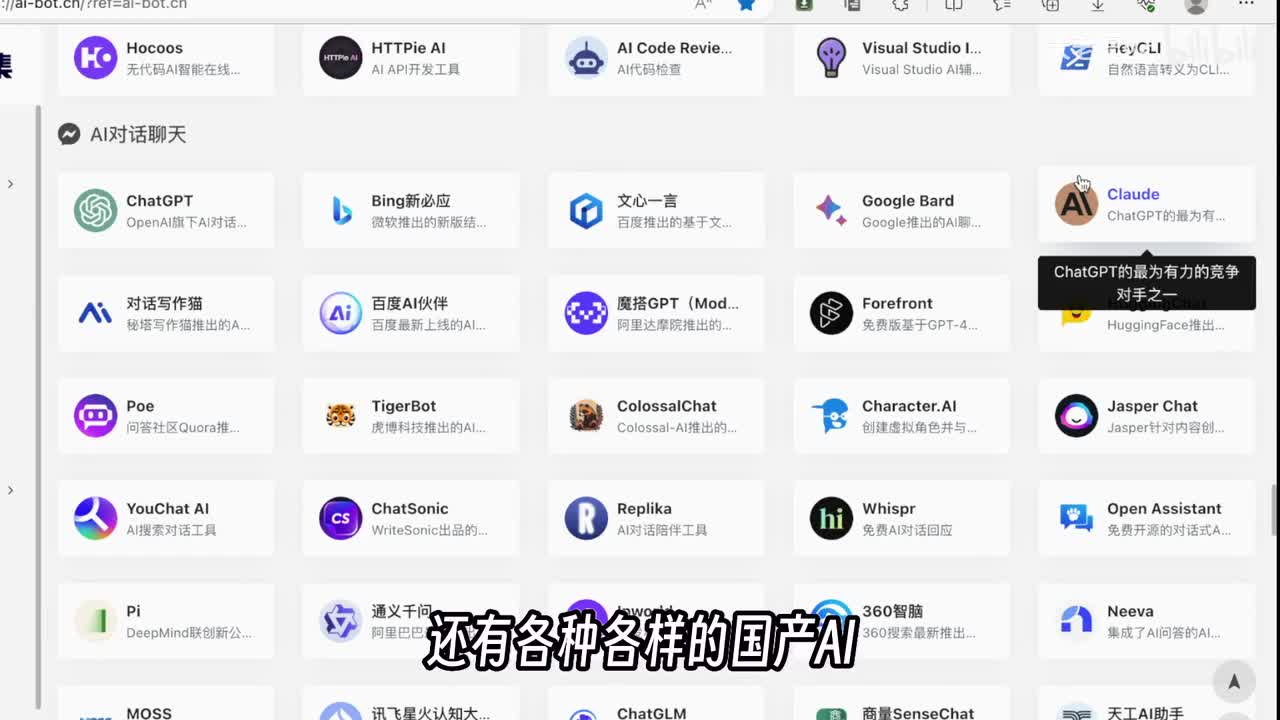Open the Bing新必应 card
This screenshot has height=720, width=1280.
click(x=411, y=210)
